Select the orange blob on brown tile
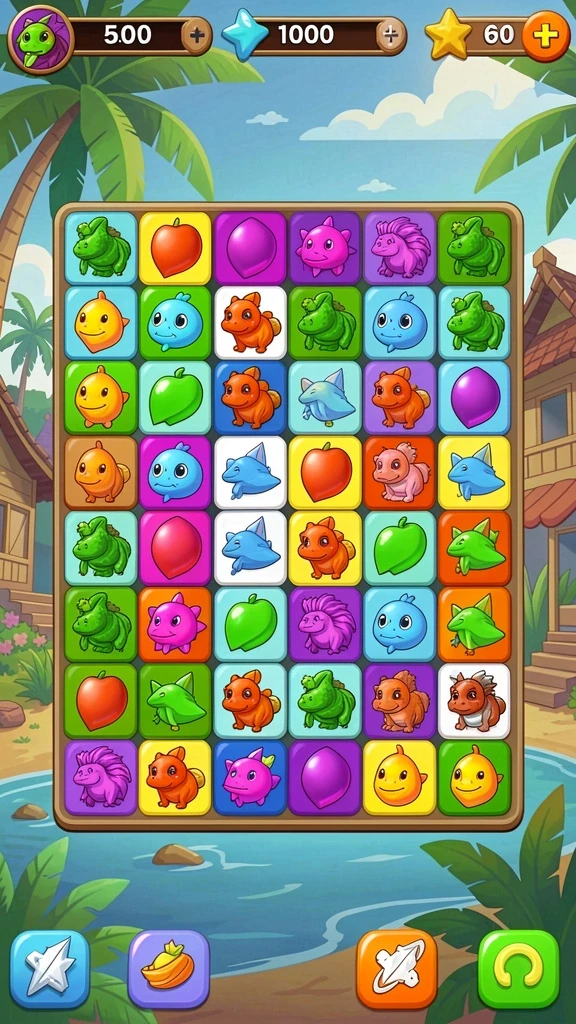Viewport: 576px width, 1024px height. pyautogui.click(x=101, y=472)
